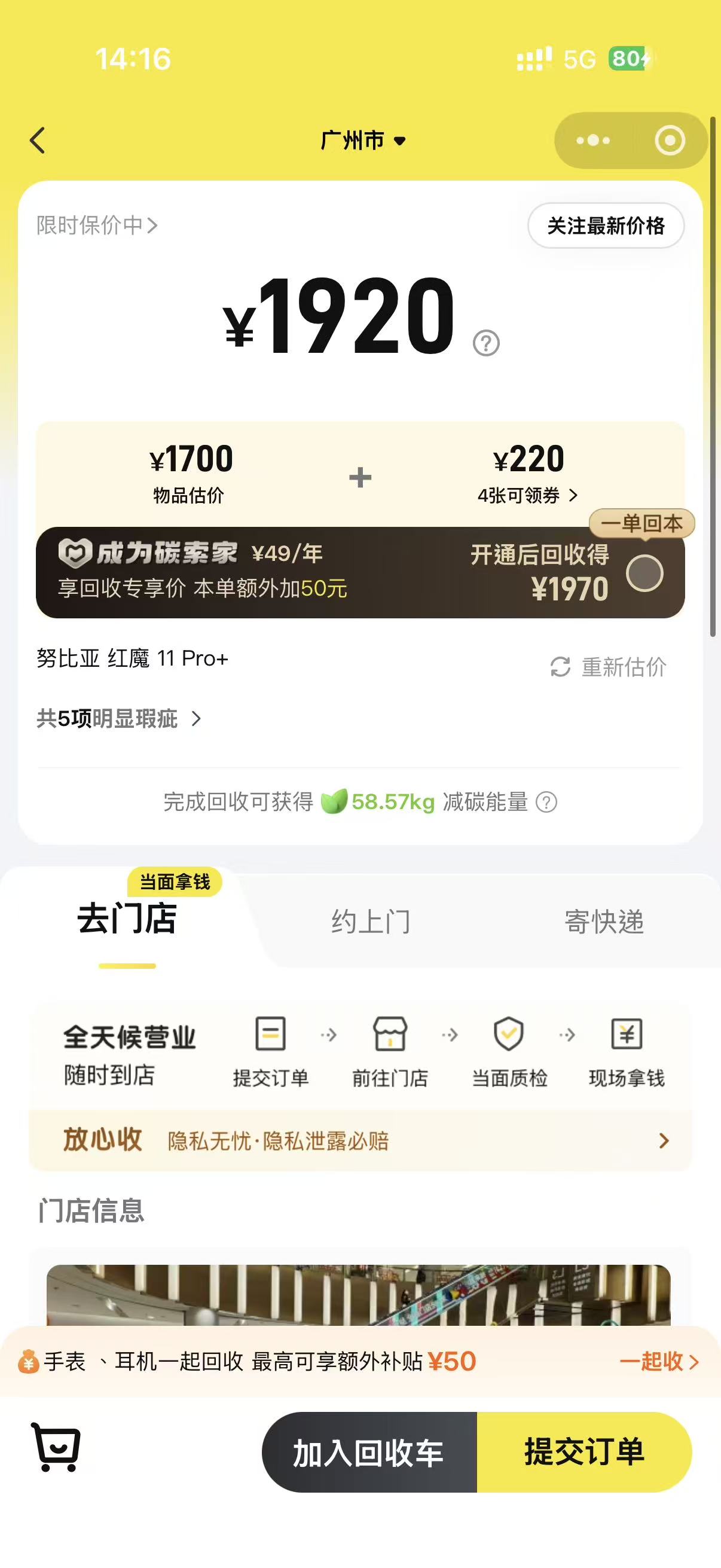Select the 去门店 tab
The height and width of the screenshot is (1568, 721).
[x=127, y=919]
